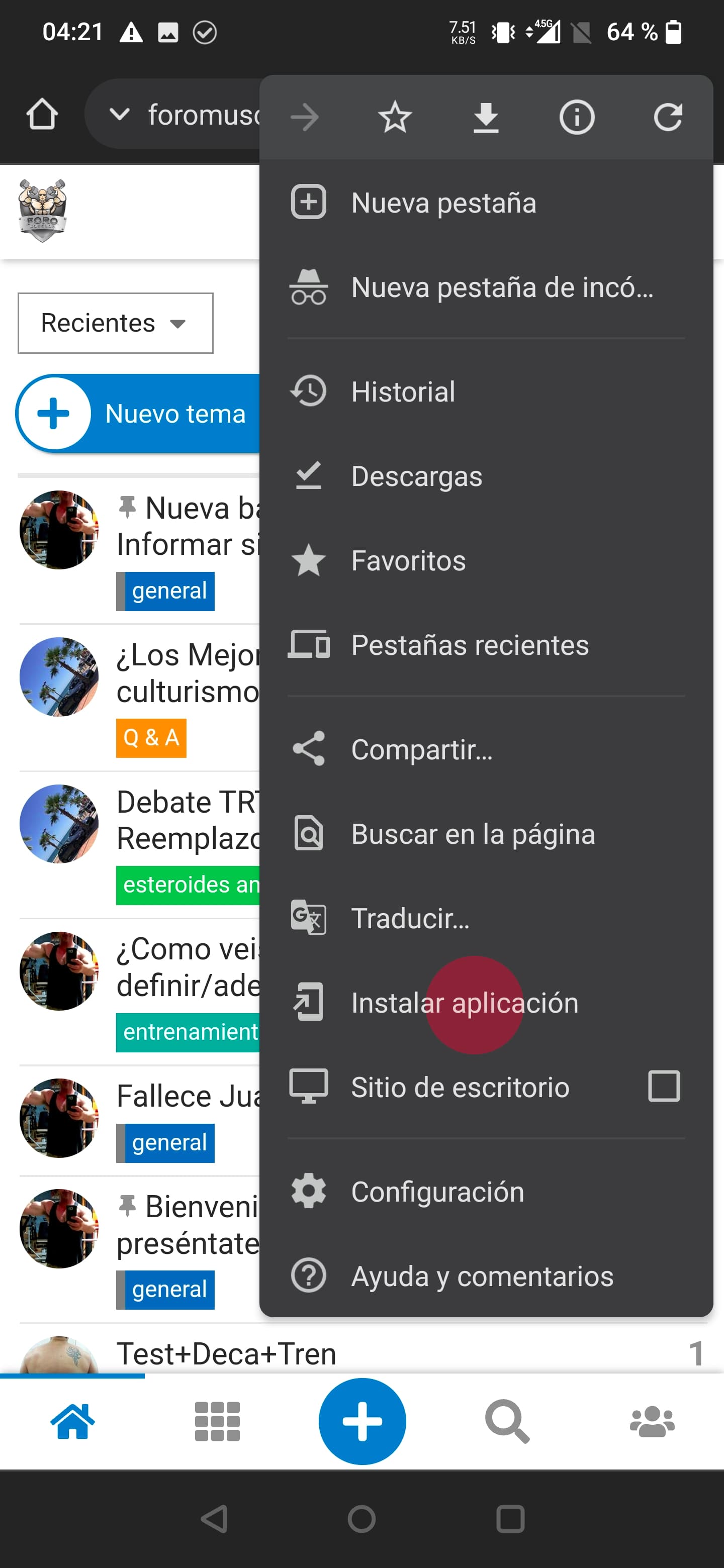Open Ayuda y comentarios
The height and width of the screenshot is (1568, 724).
[486, 1277]
